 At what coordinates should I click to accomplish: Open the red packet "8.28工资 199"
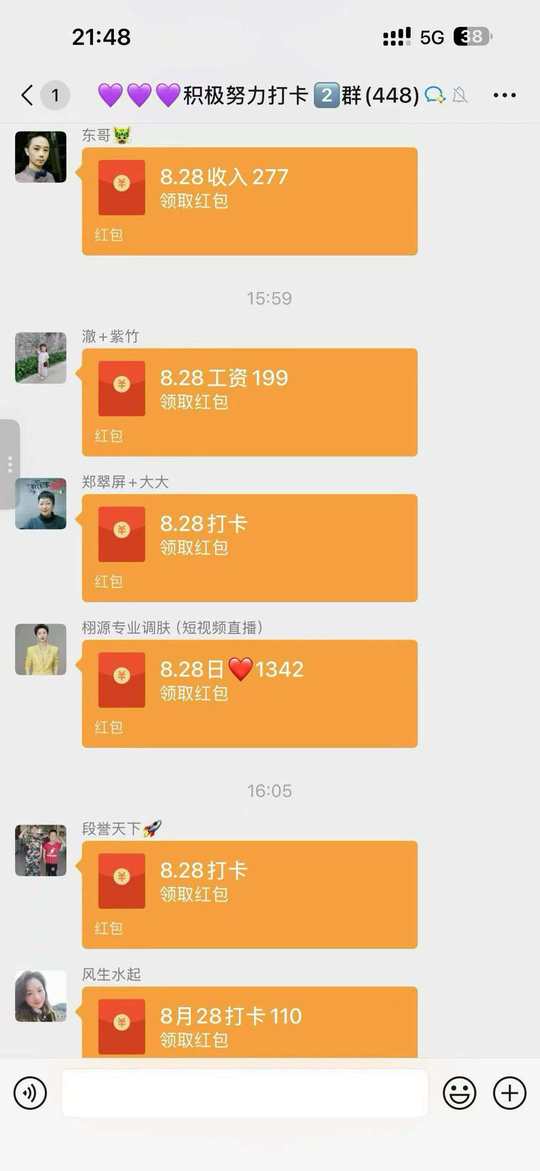click(249, 403)
